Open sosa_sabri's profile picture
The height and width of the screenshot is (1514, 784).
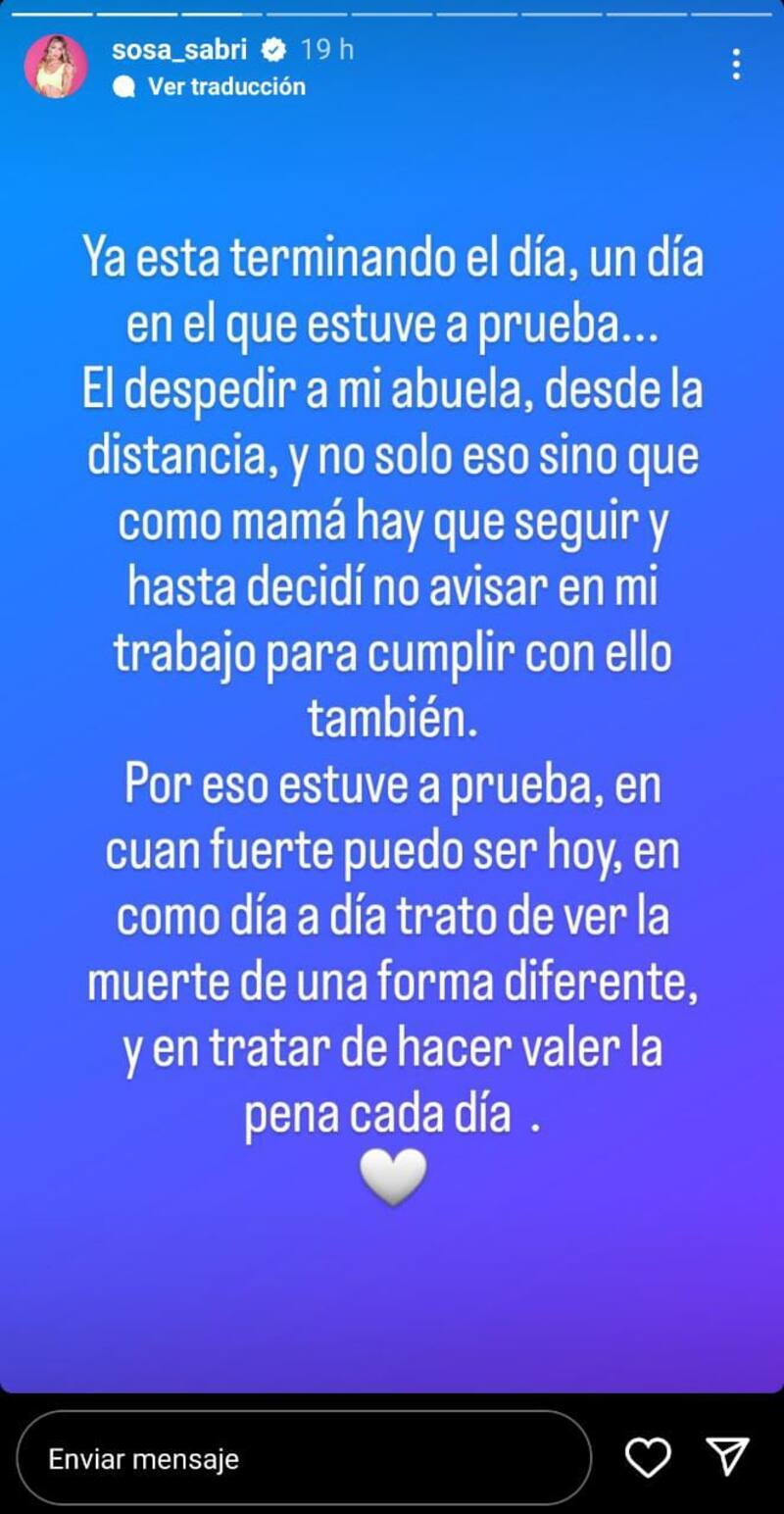coord(55,66)
